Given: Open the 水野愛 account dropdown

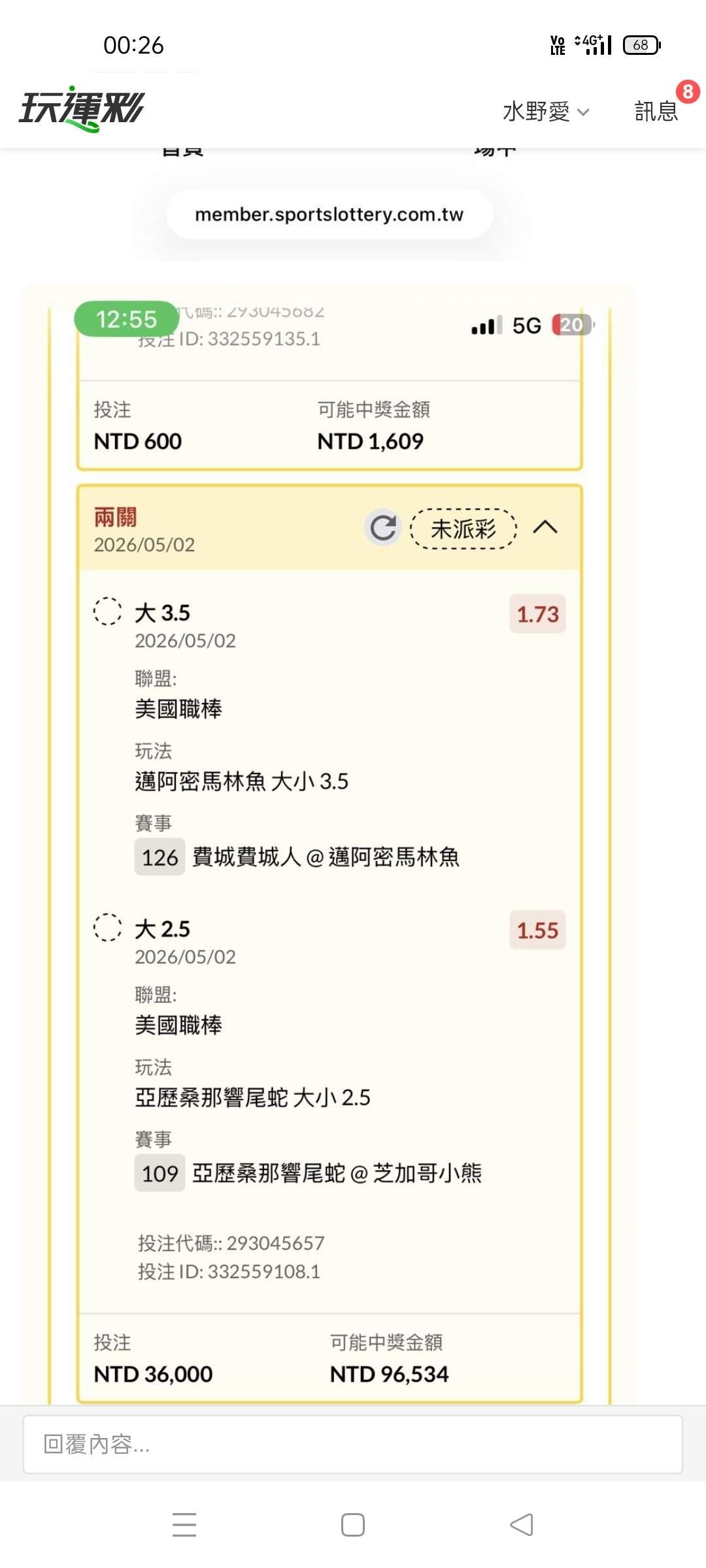Looking at the screenshot, I should pos(546,112).
